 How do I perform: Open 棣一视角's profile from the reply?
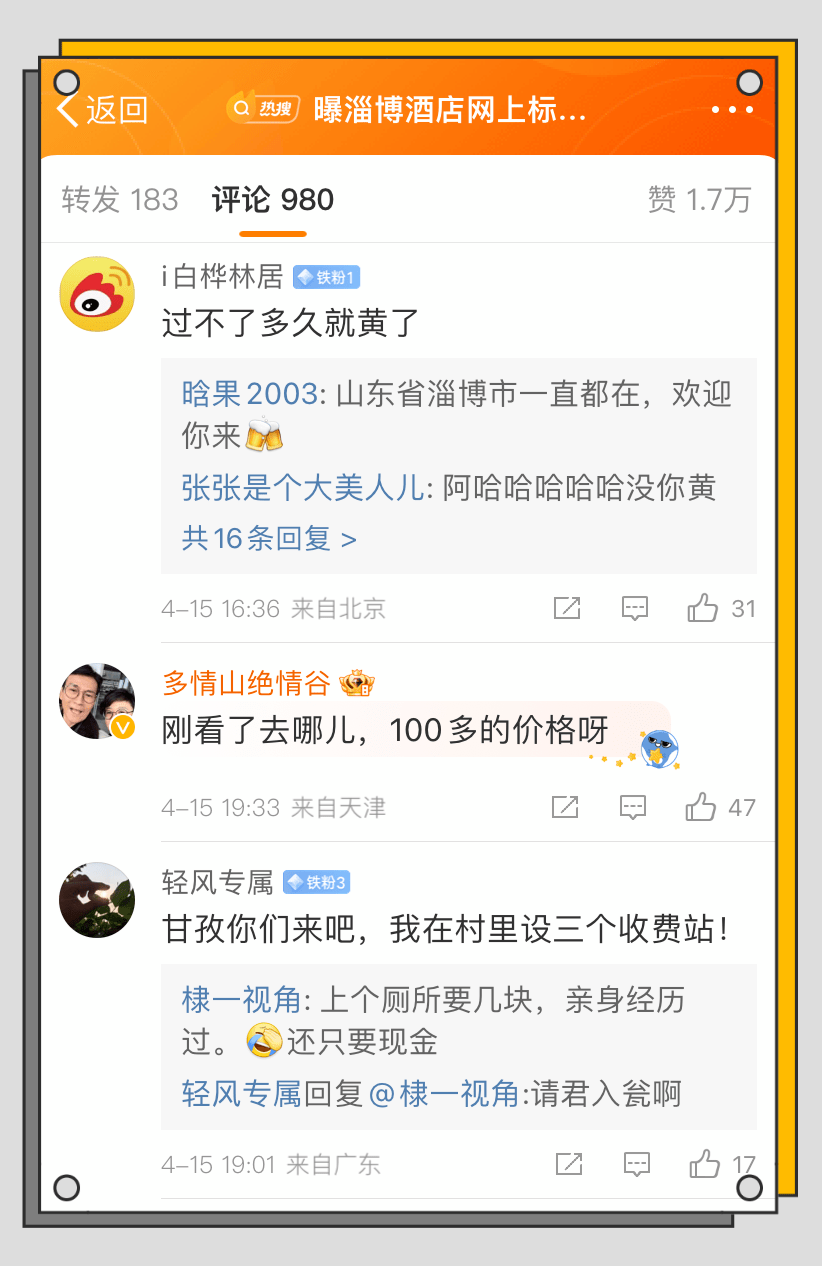(241, 999)
